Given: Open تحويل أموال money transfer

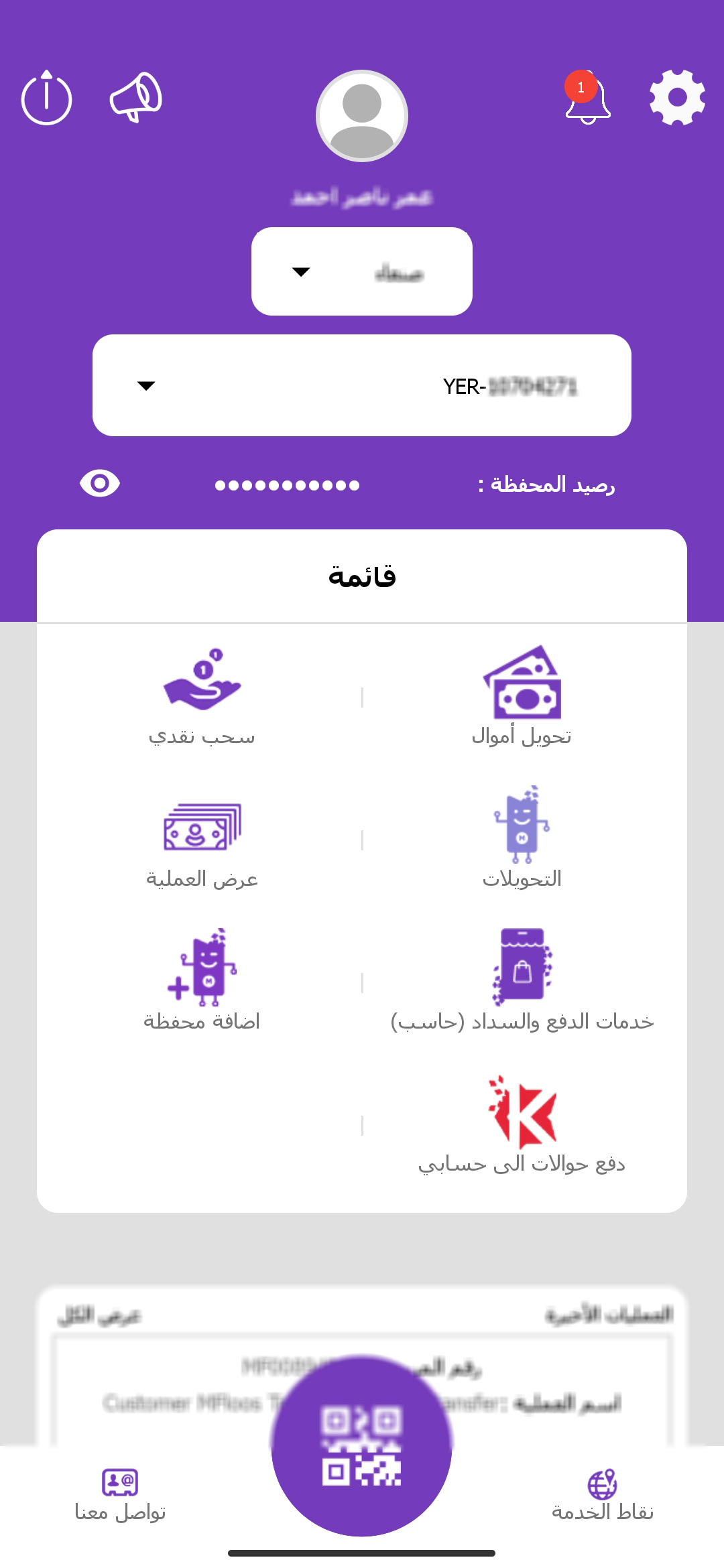Looking at the screenshot, I should coord(522,697).
